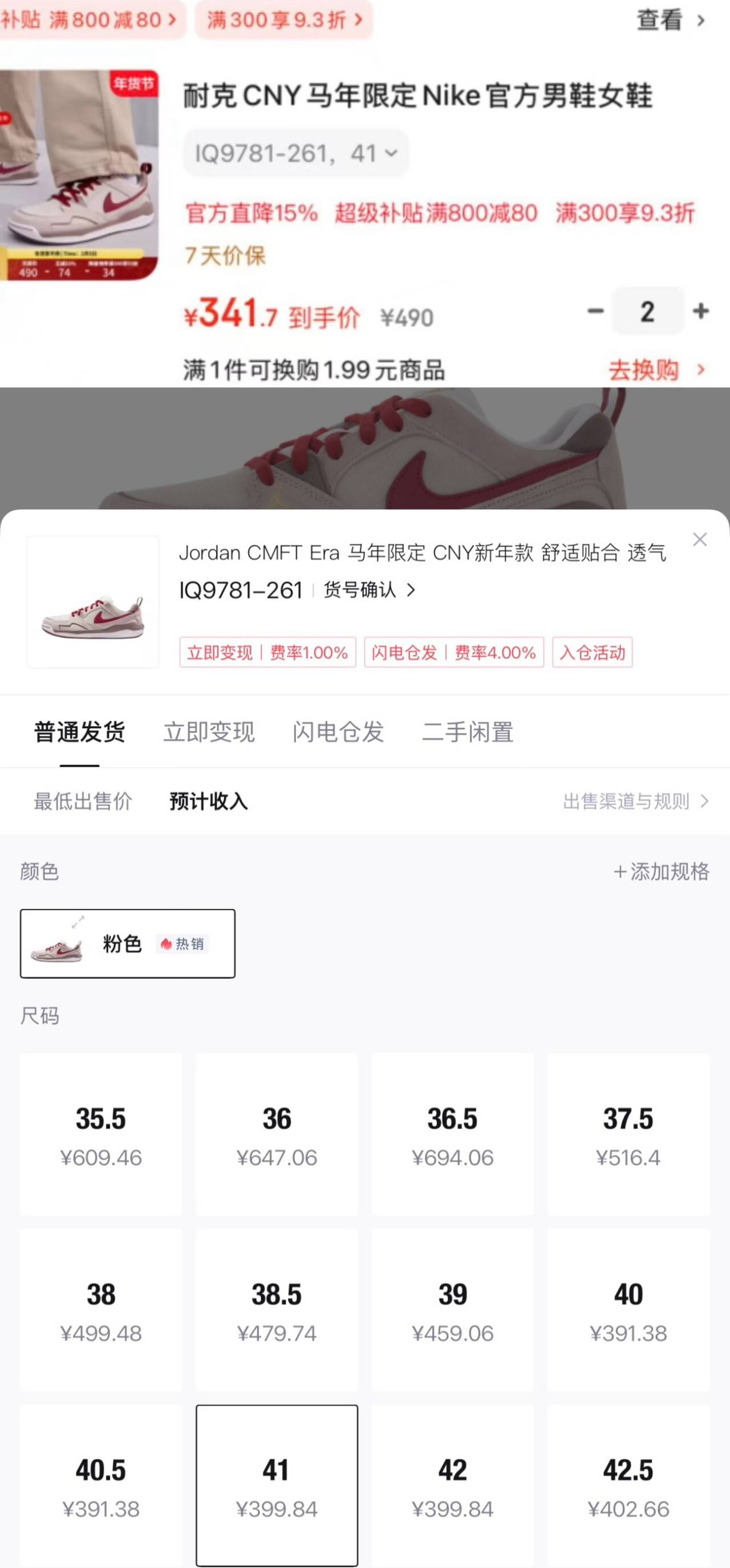Viewport: 730px width, 1568px height.
Task: Select size 42.5
Action: [x=628, y=1486]
